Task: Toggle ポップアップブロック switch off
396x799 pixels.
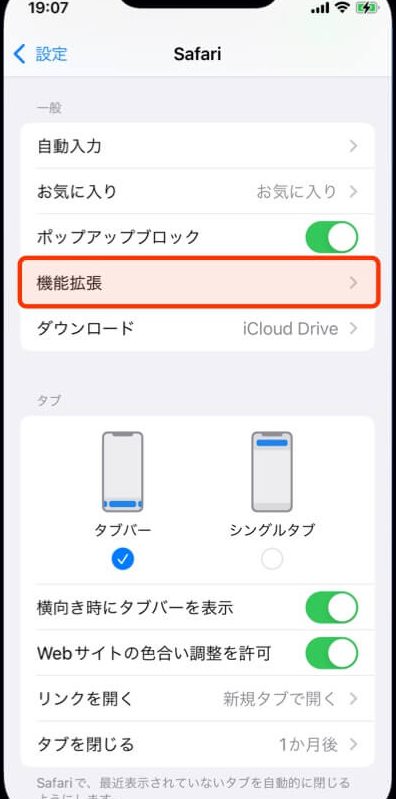Action: (332, 237)
